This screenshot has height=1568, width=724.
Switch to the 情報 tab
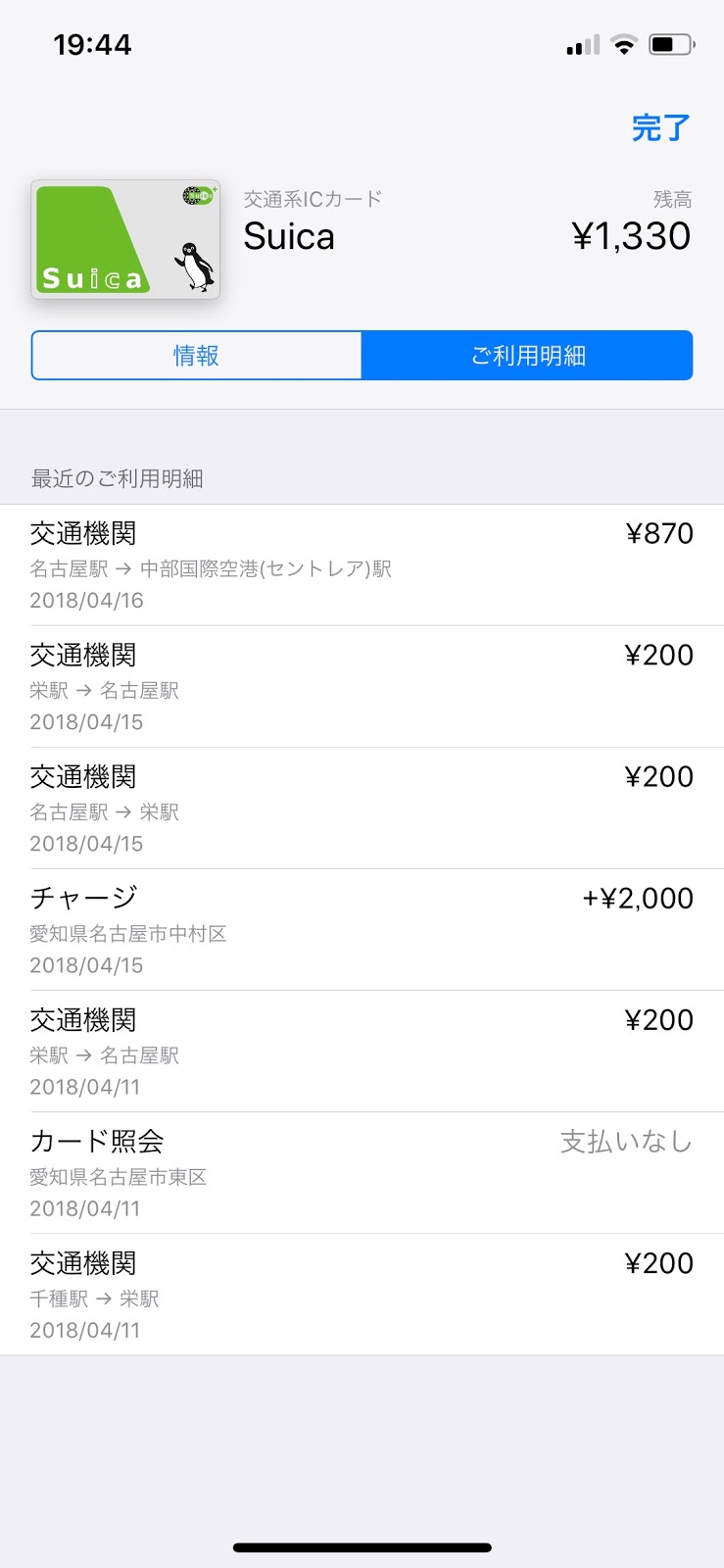click(197, 355)
